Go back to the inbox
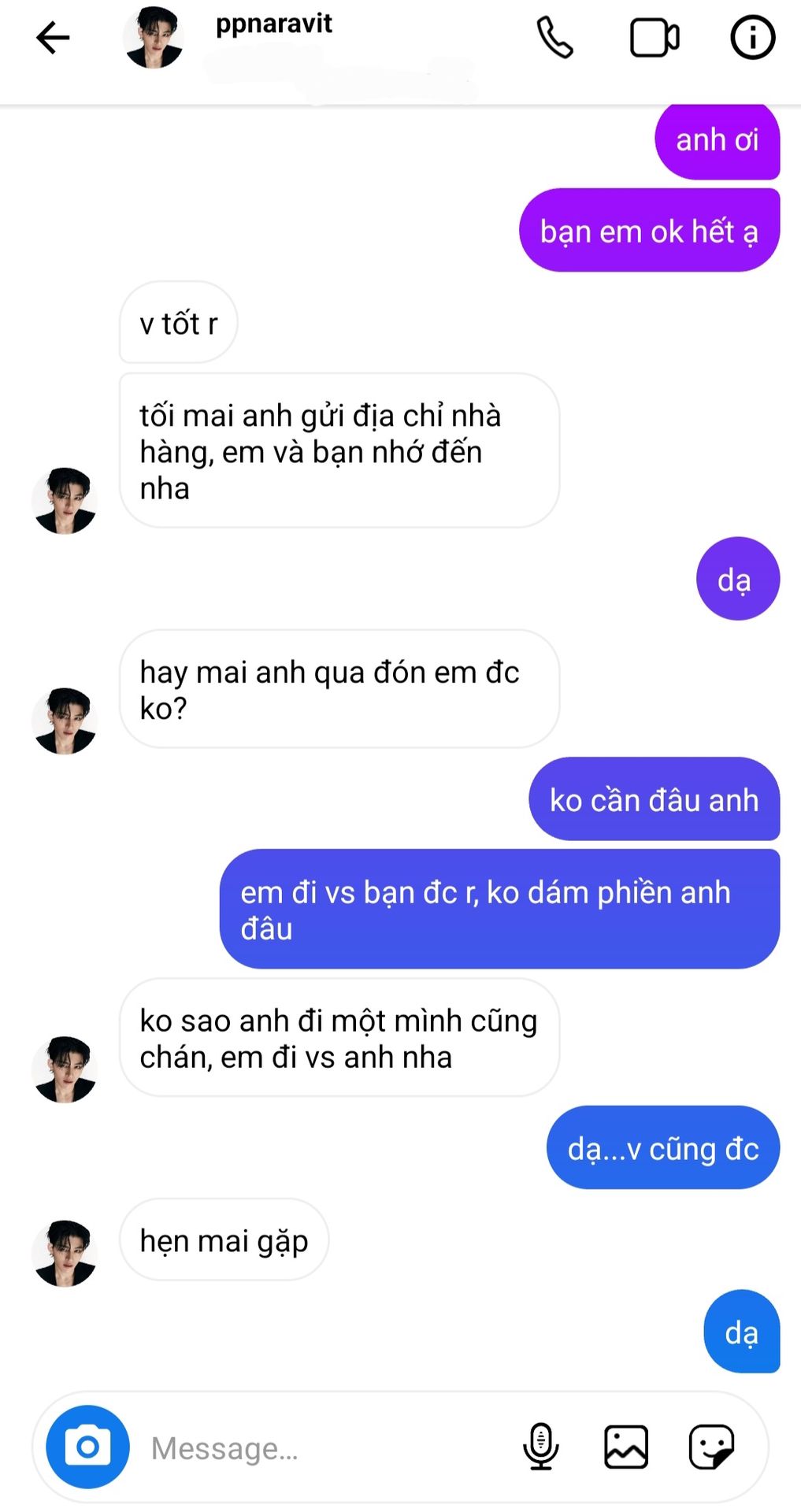 pos(53,38)
